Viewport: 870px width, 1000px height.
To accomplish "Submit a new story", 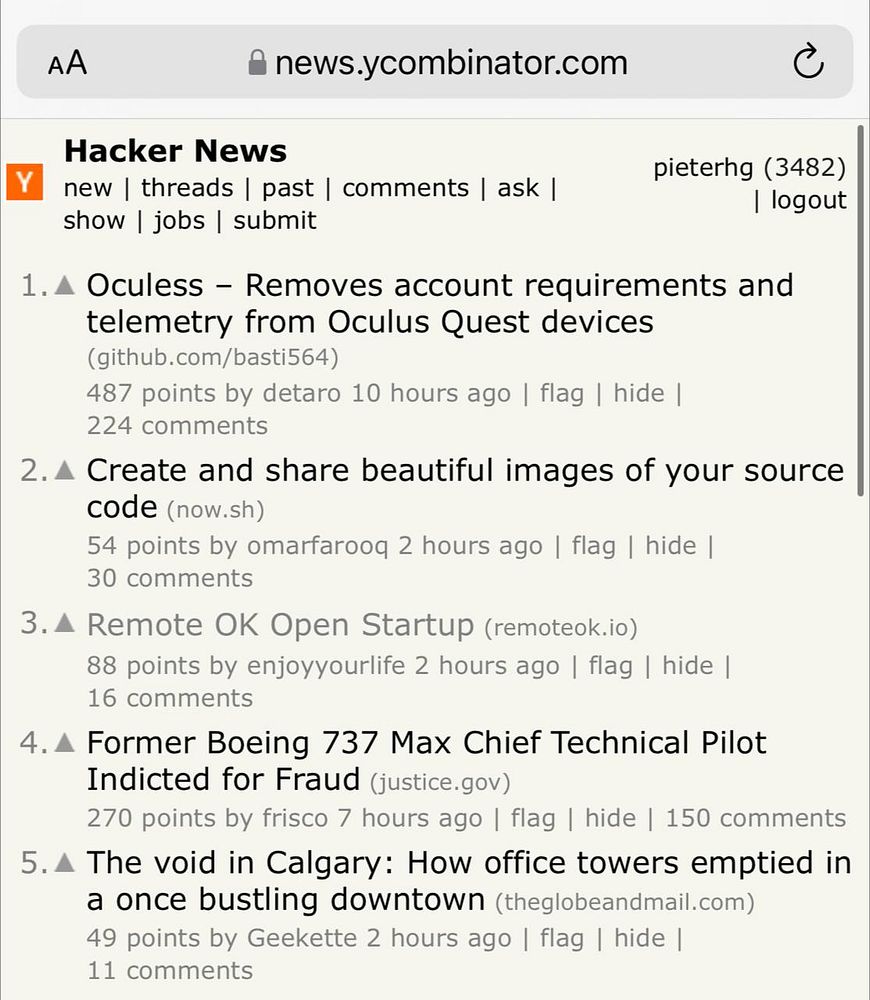I will coord(275,220).
